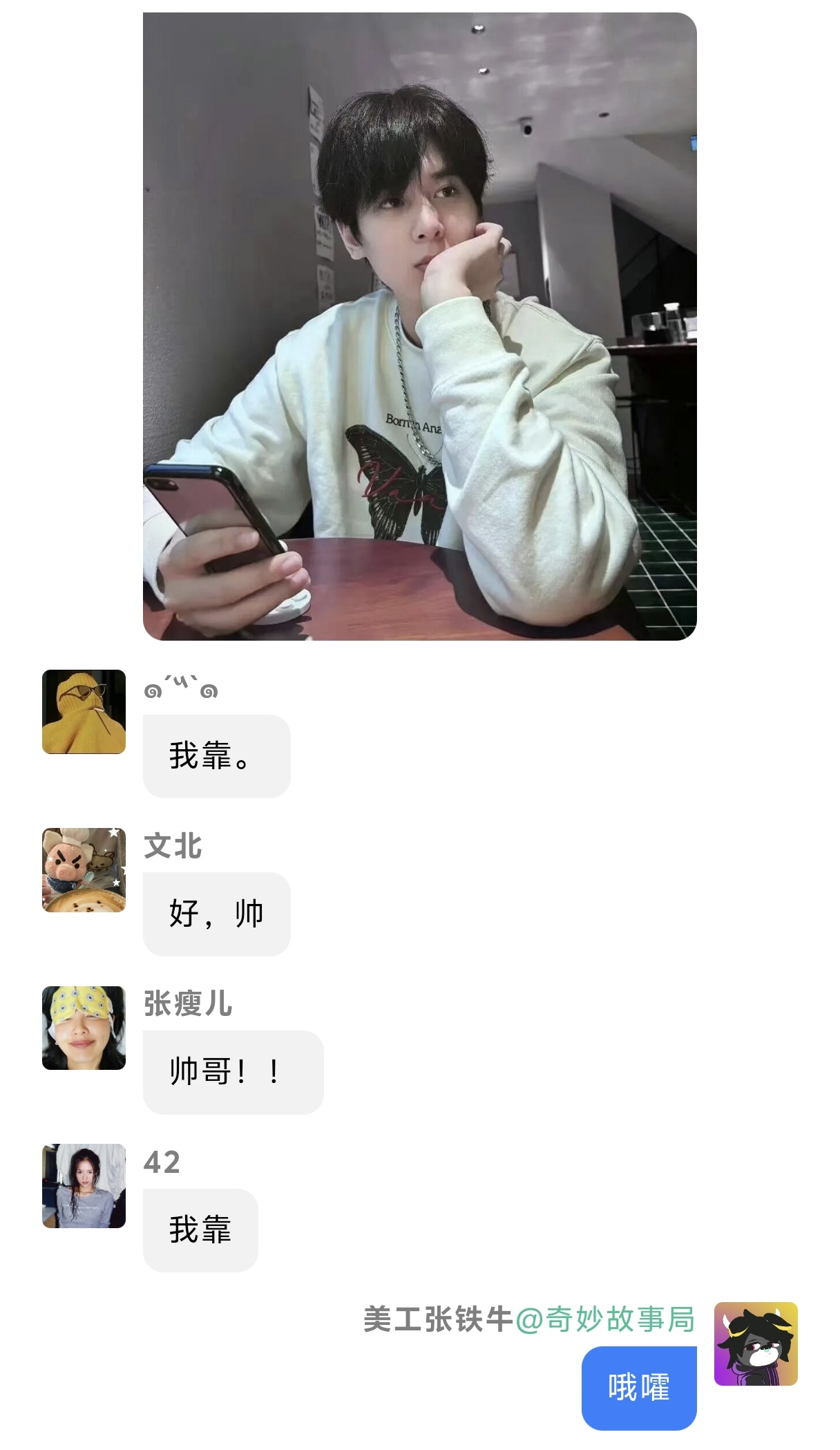Image resolution: width=840 pixels, height=1450 pixels.
Task: Open 文北's profile avatar
Action: pyautogui.click(x=84, y=869)
